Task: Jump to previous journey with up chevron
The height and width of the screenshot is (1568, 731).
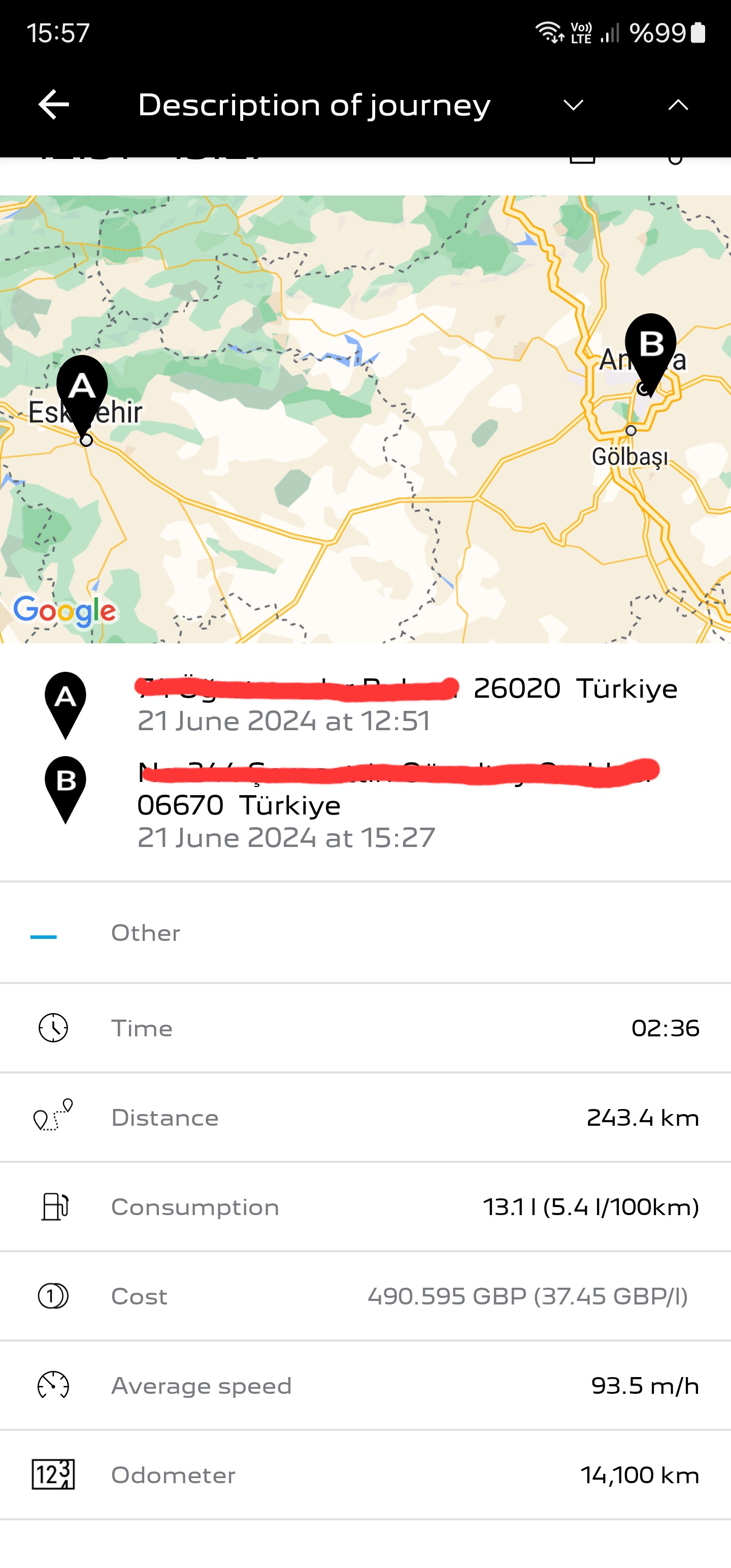Action: click(x=678, y=105)
